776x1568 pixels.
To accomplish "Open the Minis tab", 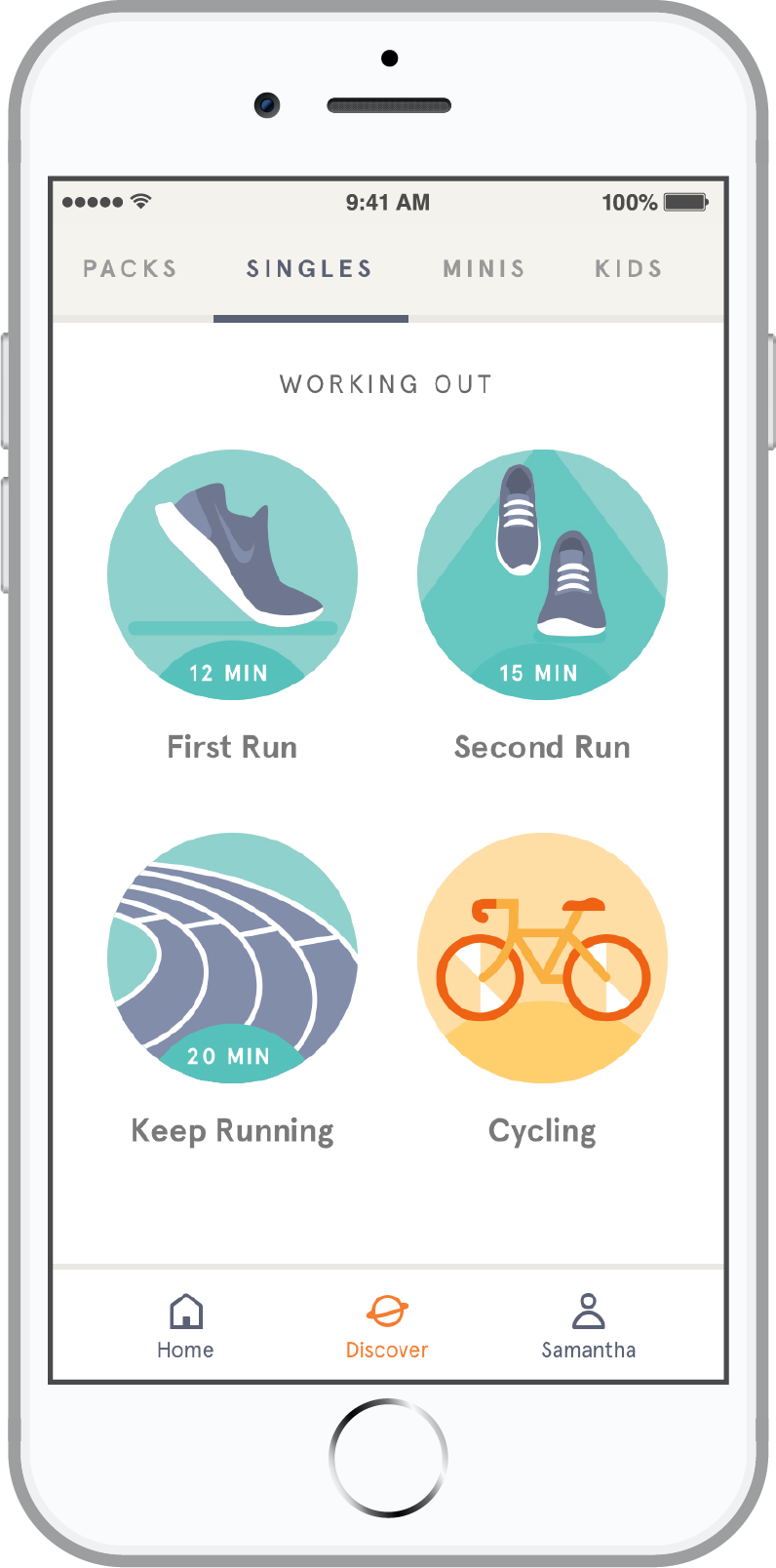I will [x=485, y=269].
